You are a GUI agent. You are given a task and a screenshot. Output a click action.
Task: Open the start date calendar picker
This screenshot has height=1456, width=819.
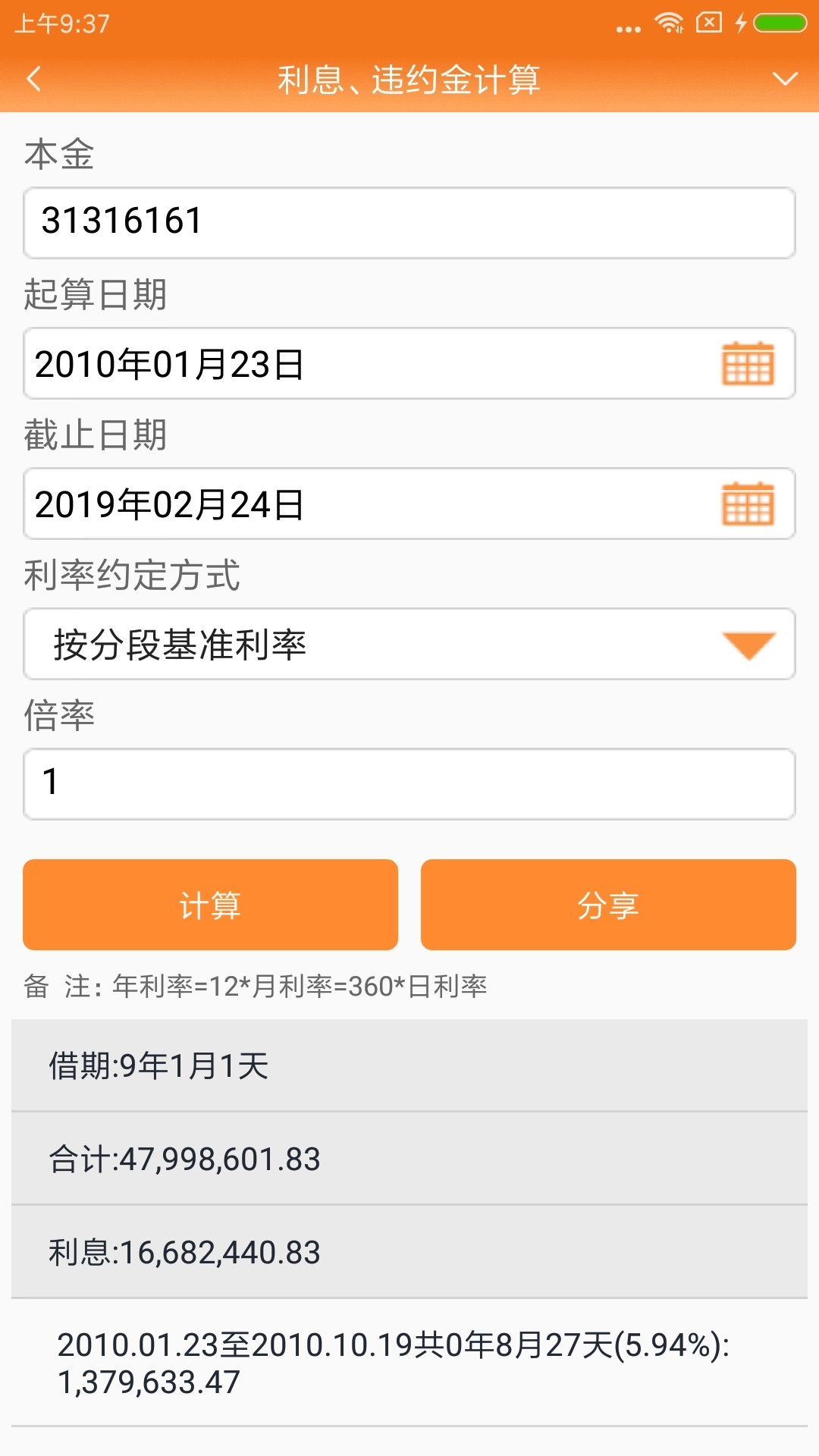747,363
